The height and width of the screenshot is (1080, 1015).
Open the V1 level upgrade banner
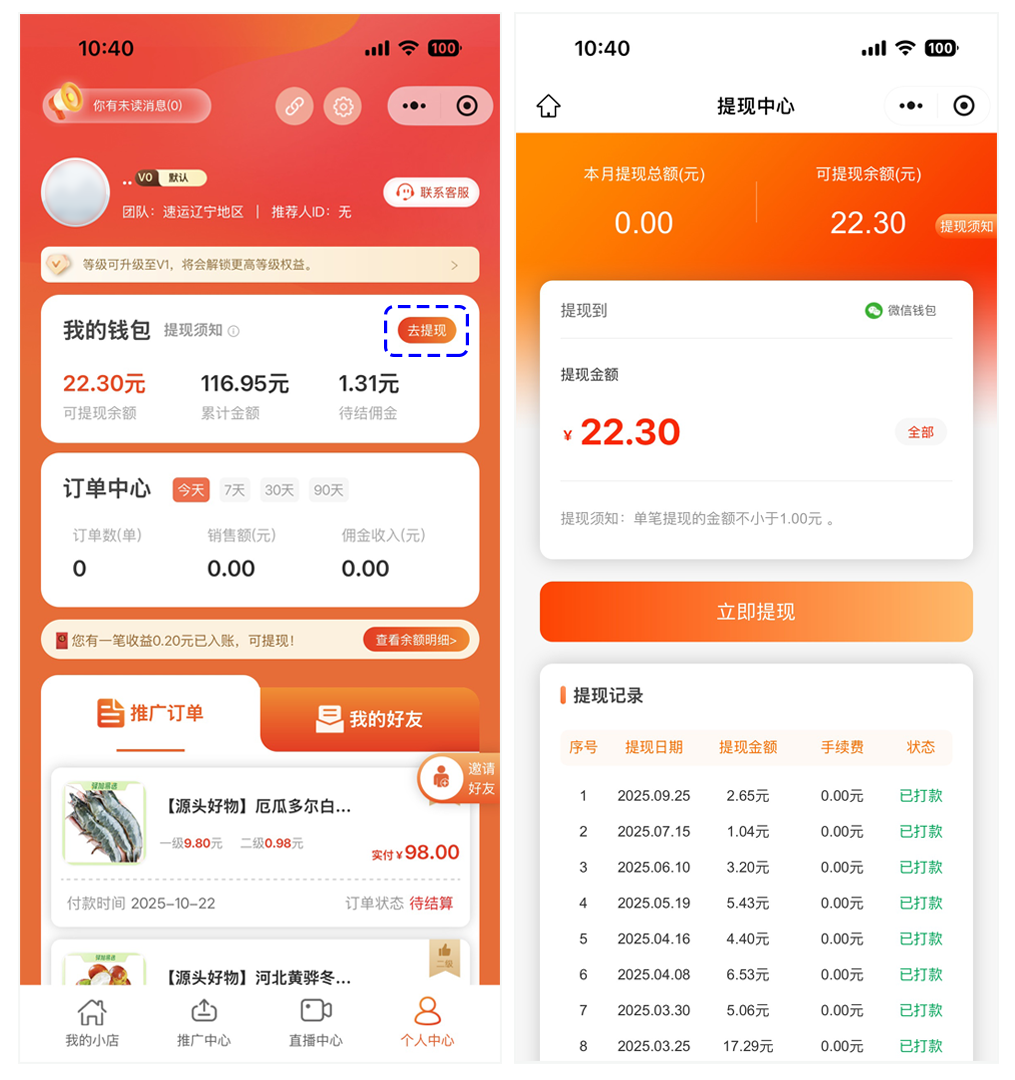[260, 265]
